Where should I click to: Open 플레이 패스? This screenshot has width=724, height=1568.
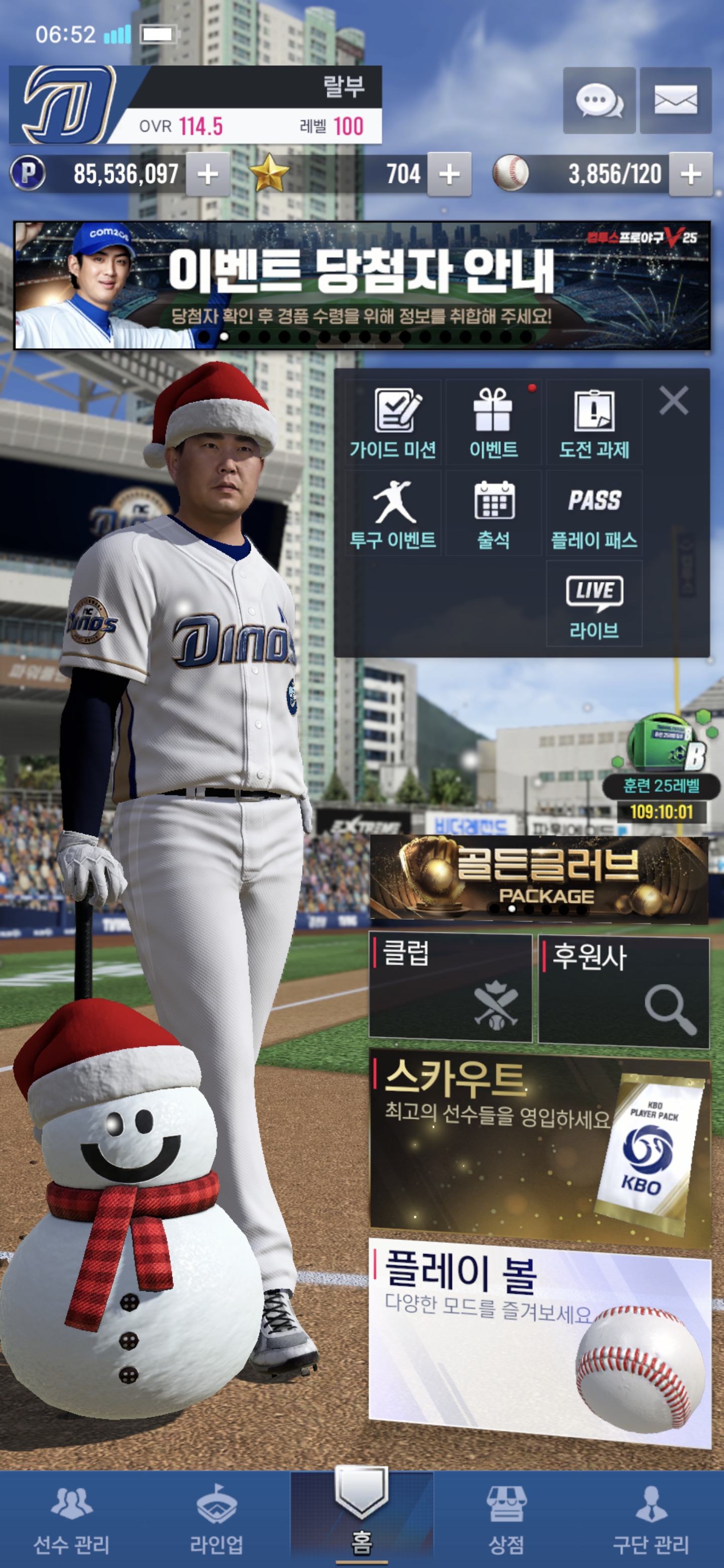(x=594, y=513)
